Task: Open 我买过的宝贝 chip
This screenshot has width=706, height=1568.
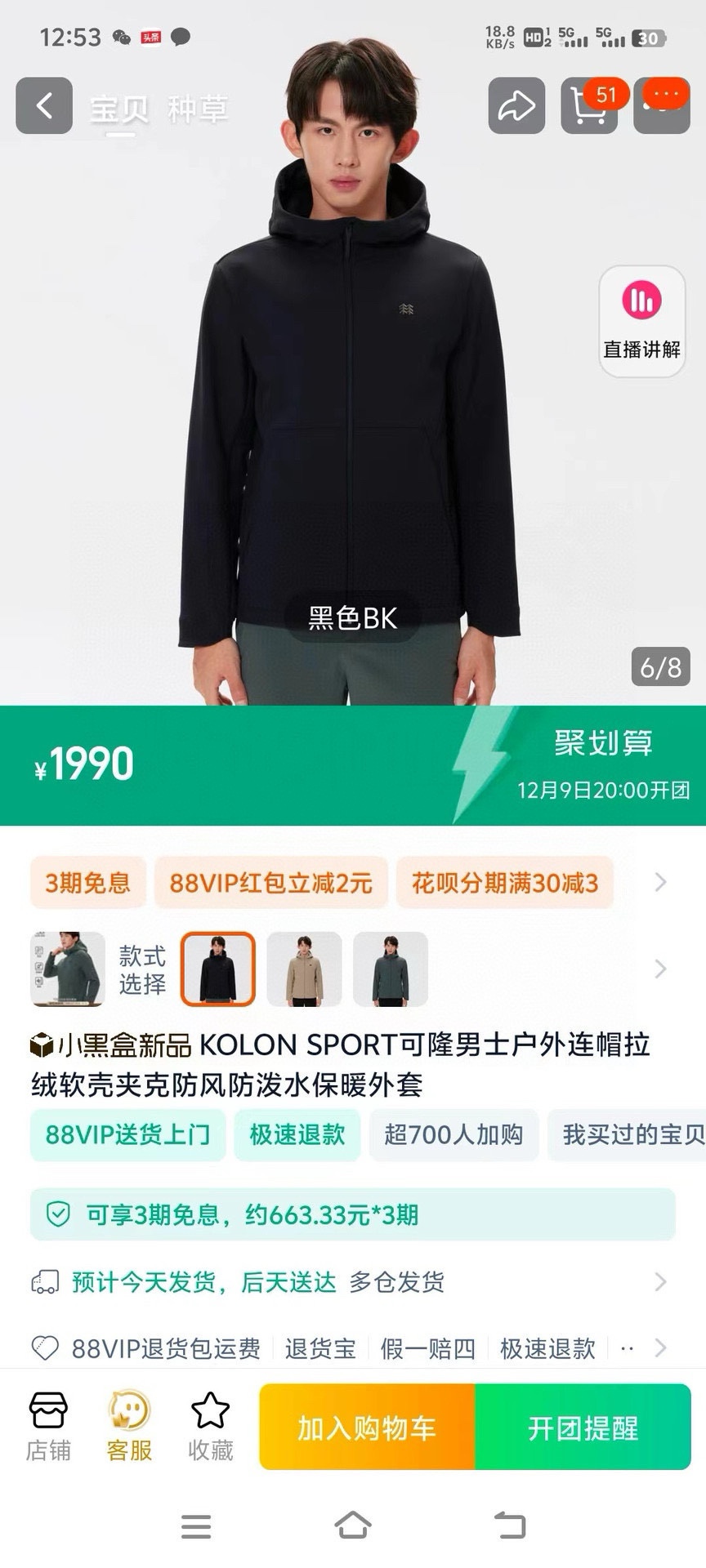Action: click(x=629, y=1134)
